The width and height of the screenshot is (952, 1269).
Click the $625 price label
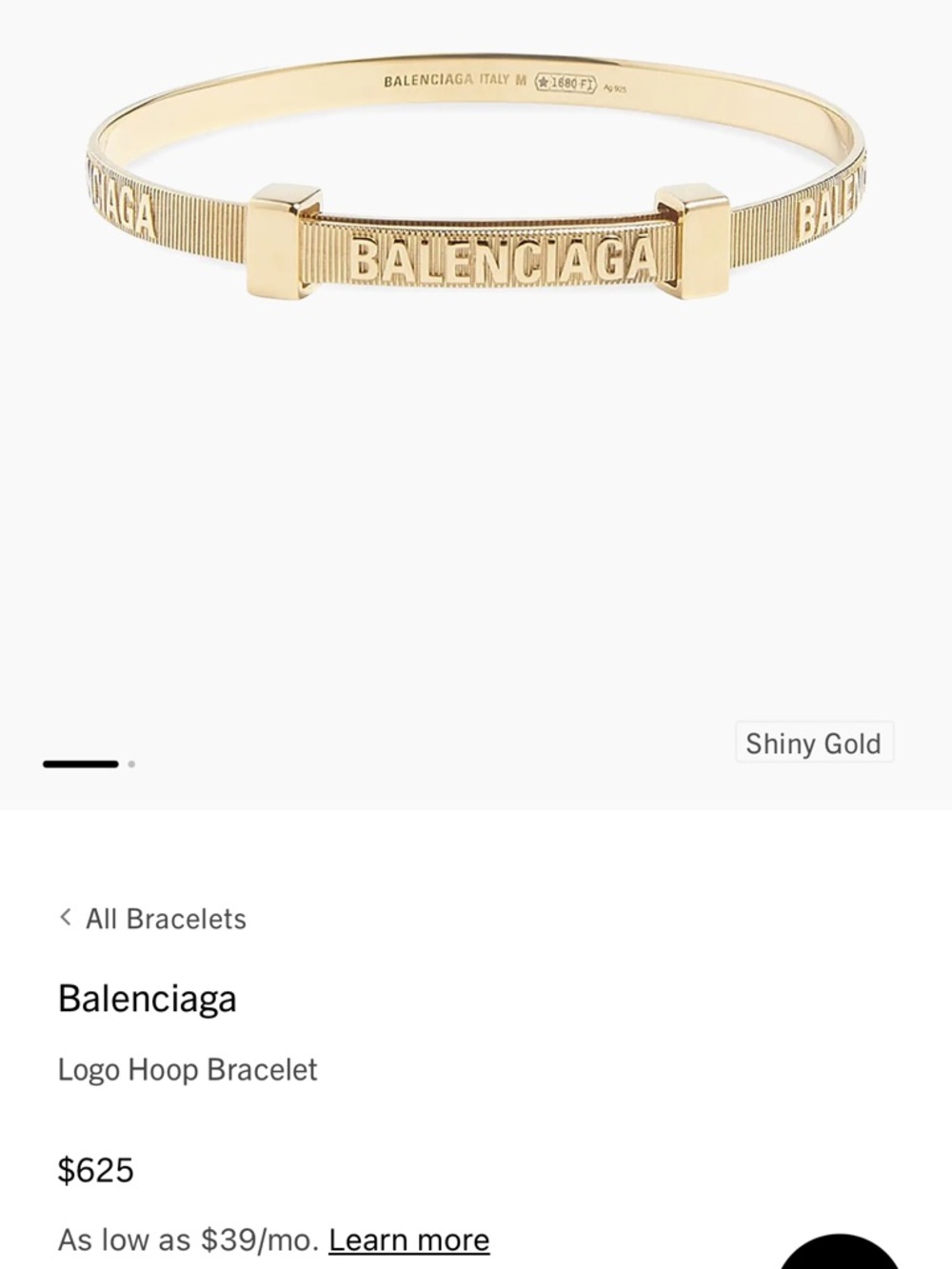96,1172
